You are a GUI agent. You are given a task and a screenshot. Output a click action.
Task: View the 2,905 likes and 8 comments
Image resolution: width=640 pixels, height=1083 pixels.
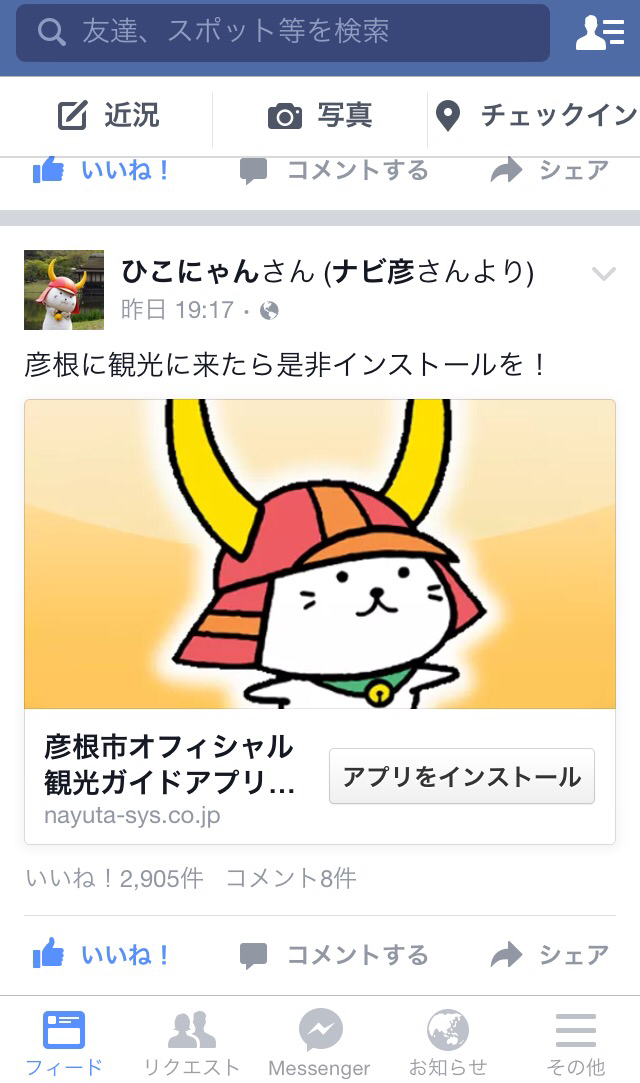191,879
